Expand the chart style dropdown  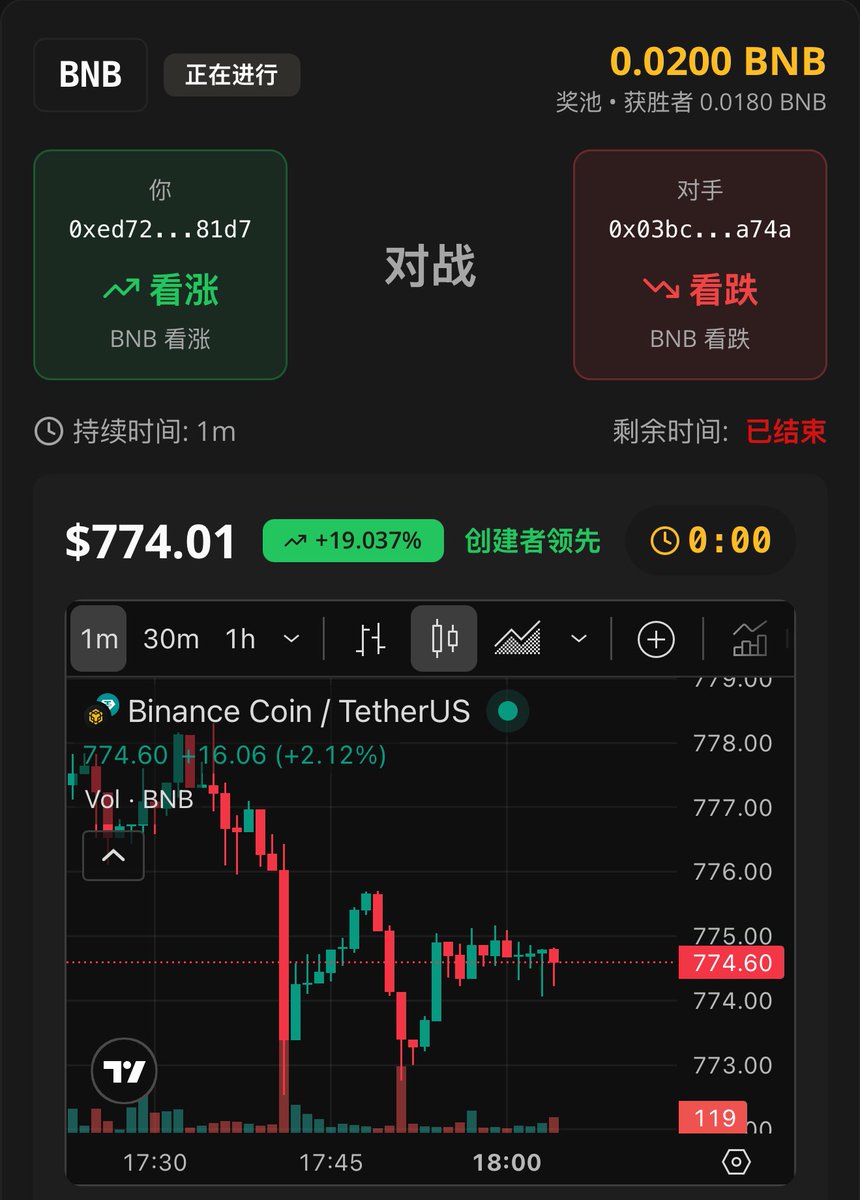pyautogui.click(x=578, y=639)
